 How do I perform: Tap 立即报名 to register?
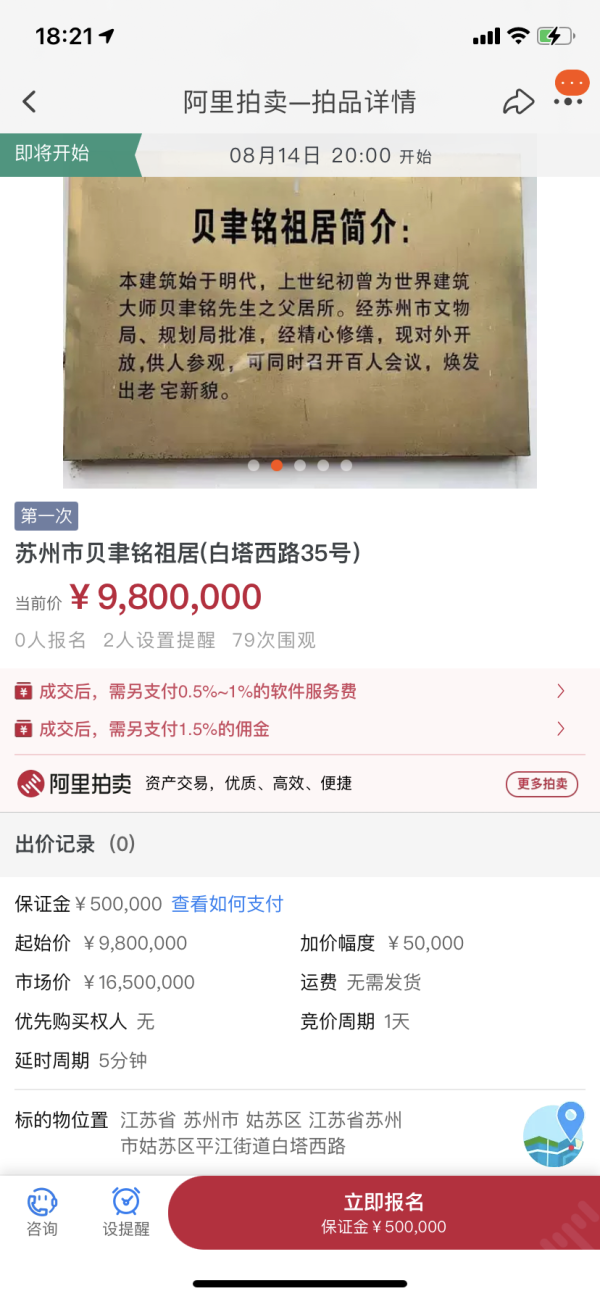pyautogui.click(x=384, y=1212)
